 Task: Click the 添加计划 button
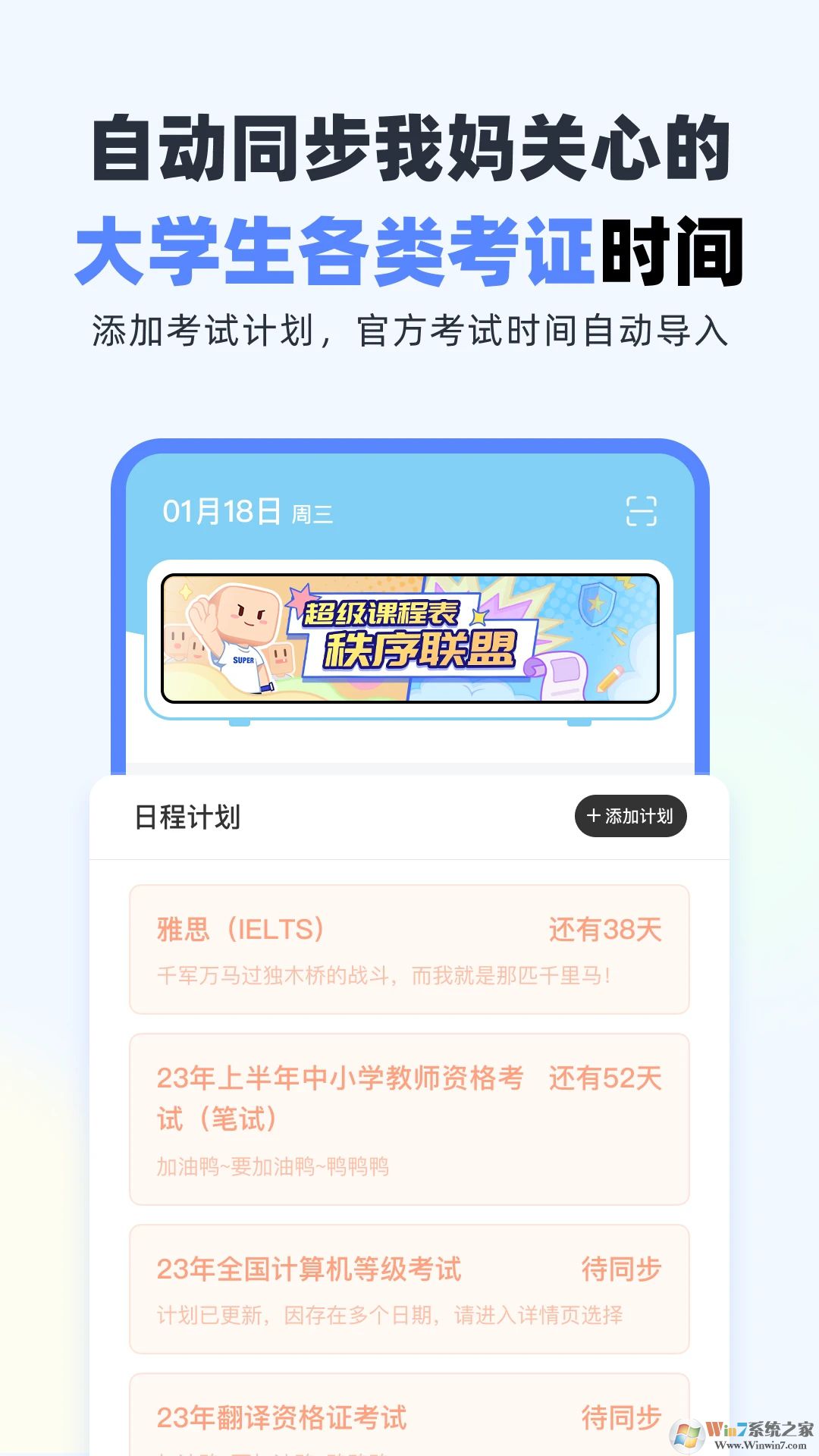click(x=631, y=817)
